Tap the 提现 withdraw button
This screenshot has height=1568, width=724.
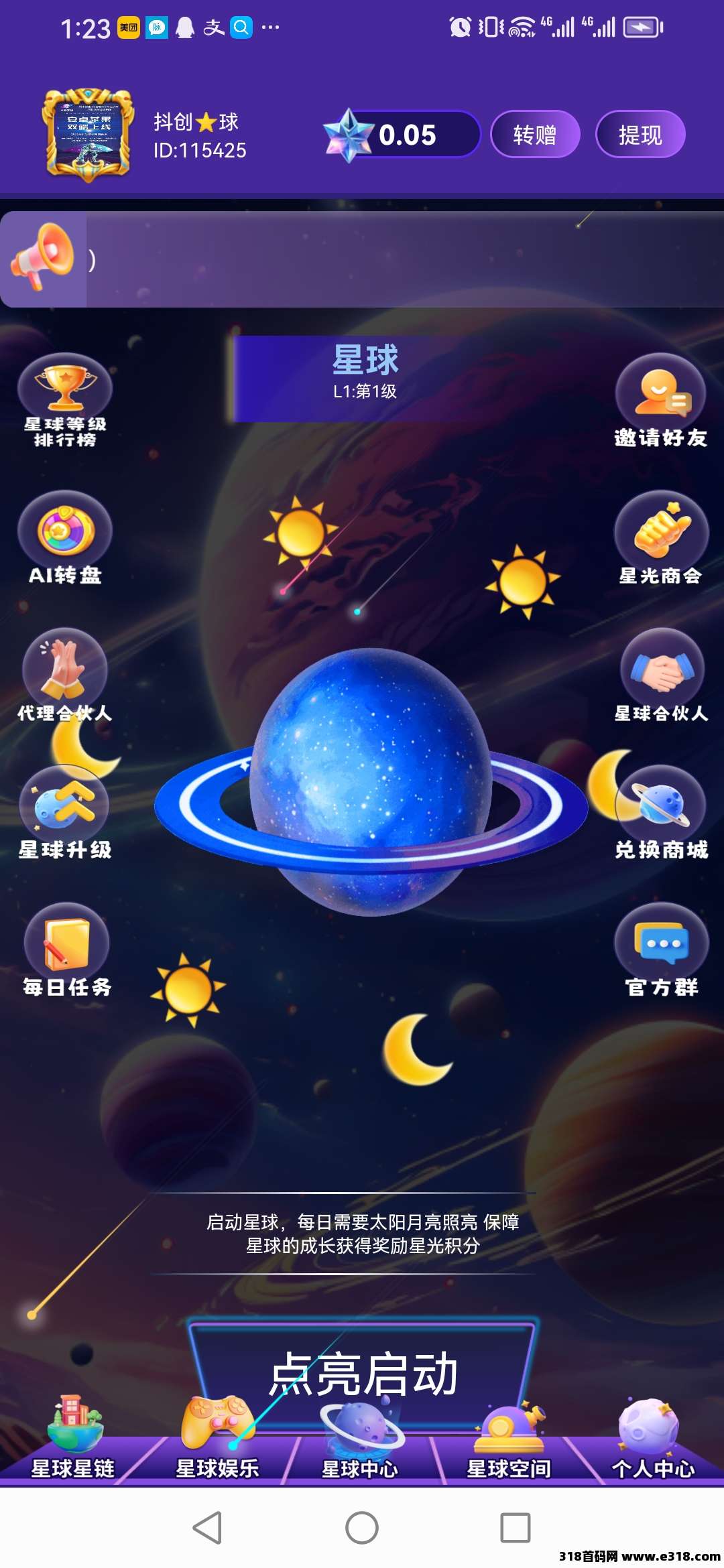pos(640,135)
